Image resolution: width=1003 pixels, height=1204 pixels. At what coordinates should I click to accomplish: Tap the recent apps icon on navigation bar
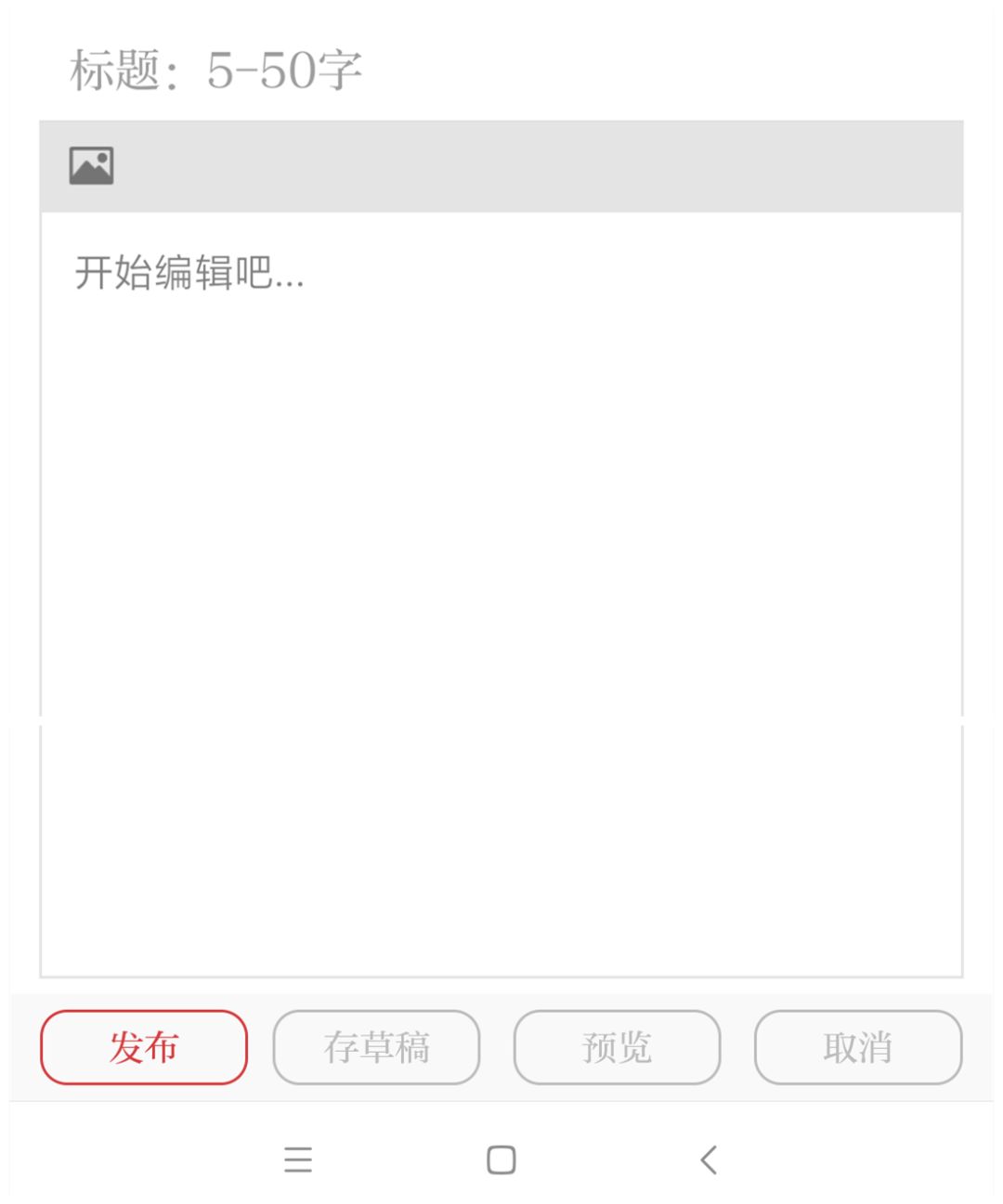point(299,1159)
